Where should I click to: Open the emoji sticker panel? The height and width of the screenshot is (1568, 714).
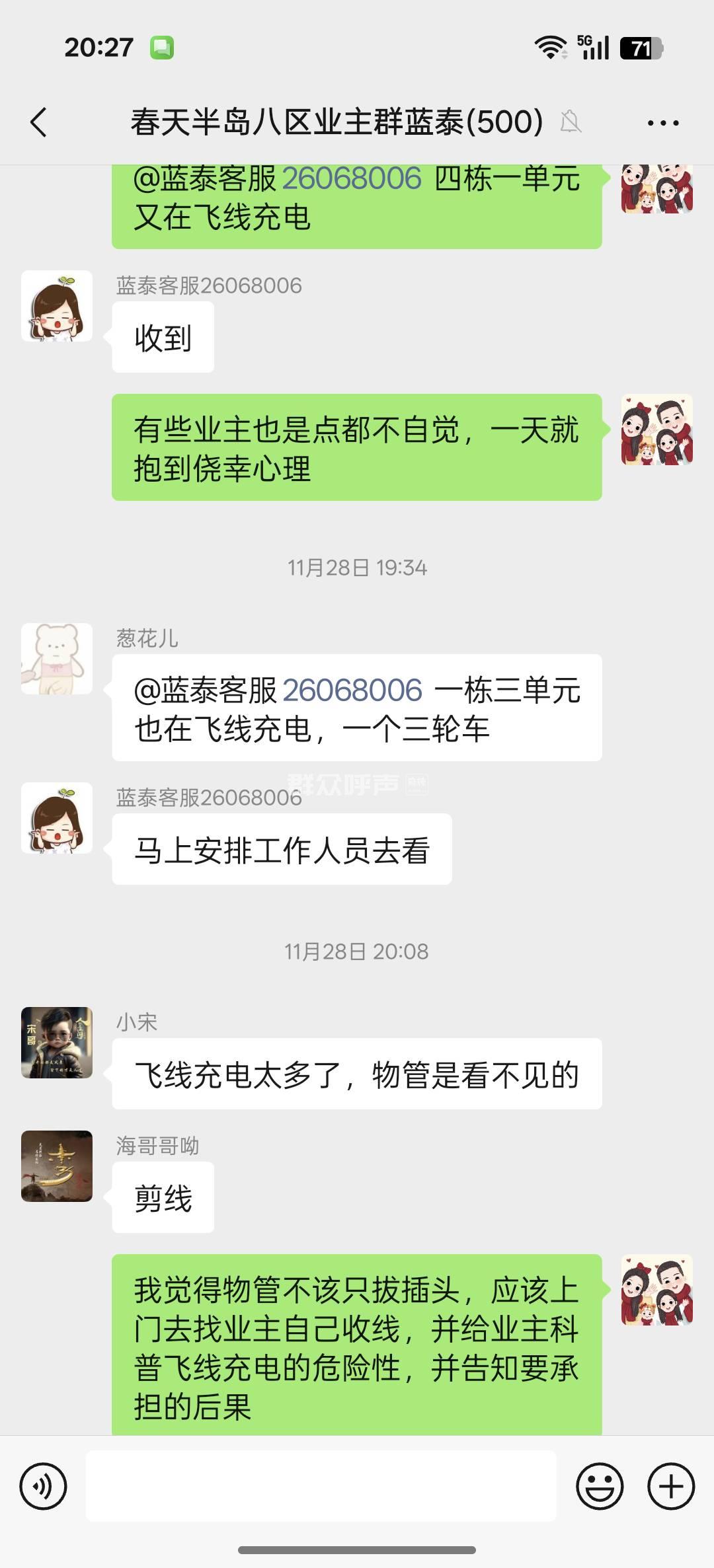(600, 1486)
